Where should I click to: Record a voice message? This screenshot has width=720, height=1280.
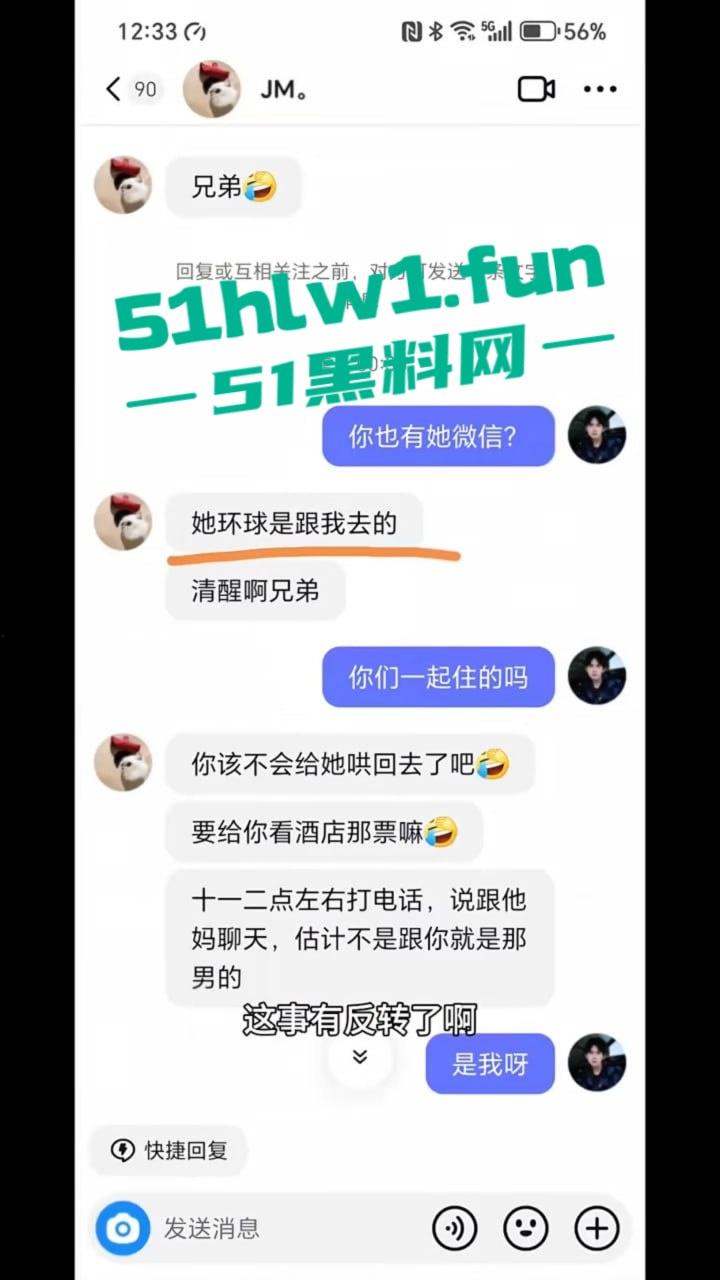pyautogui.click(x=455, y=1228)
